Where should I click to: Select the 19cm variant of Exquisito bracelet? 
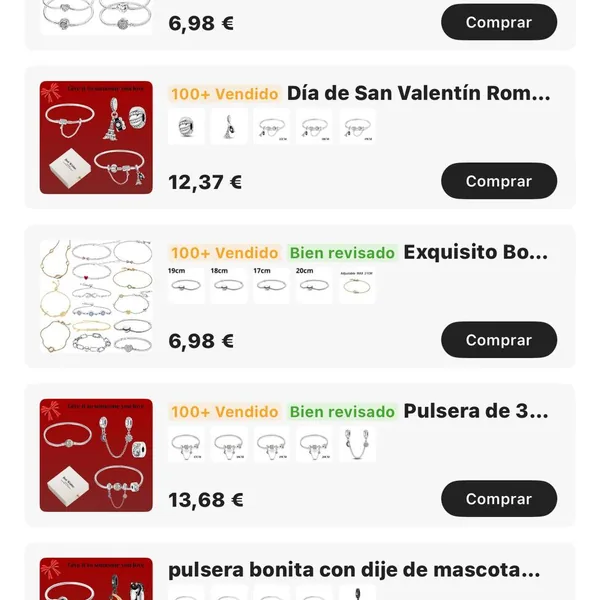click(x=186, y=284)
